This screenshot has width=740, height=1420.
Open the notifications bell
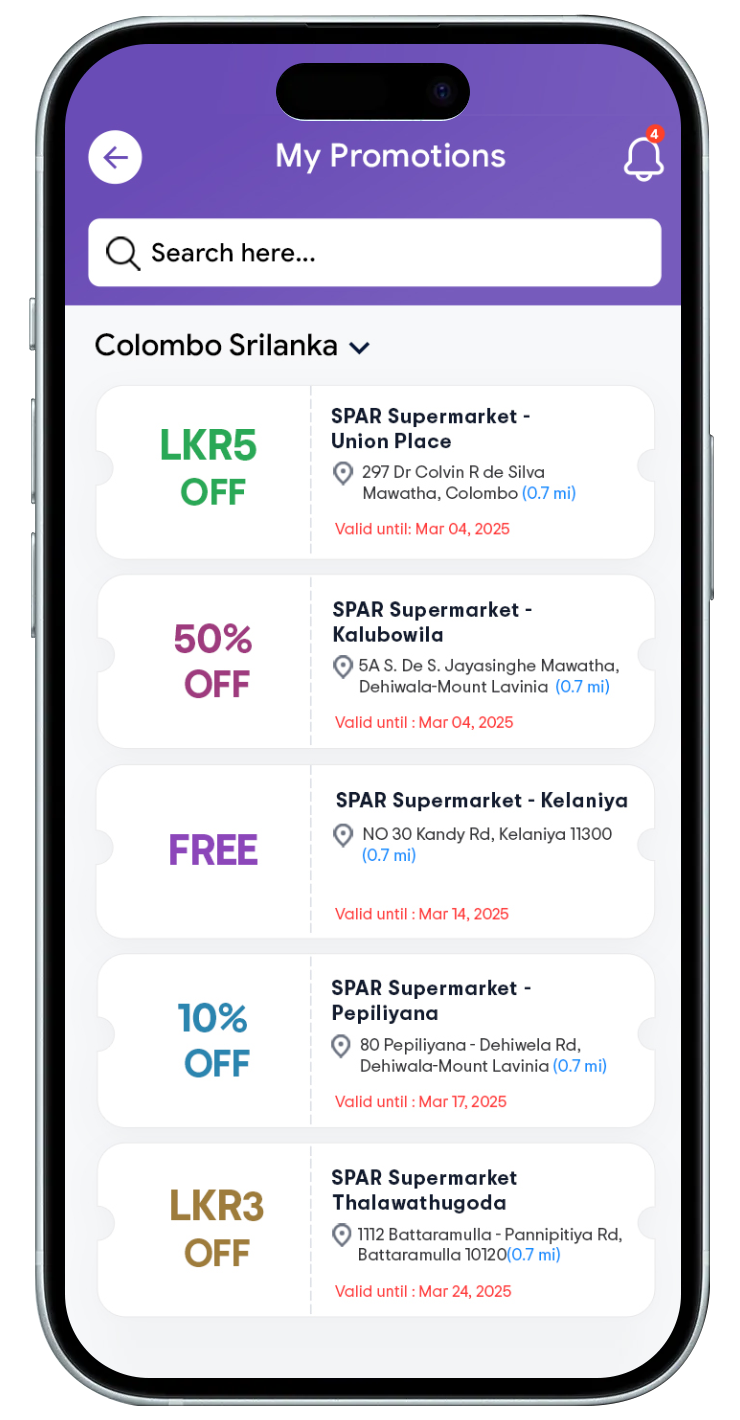point(643,157)
